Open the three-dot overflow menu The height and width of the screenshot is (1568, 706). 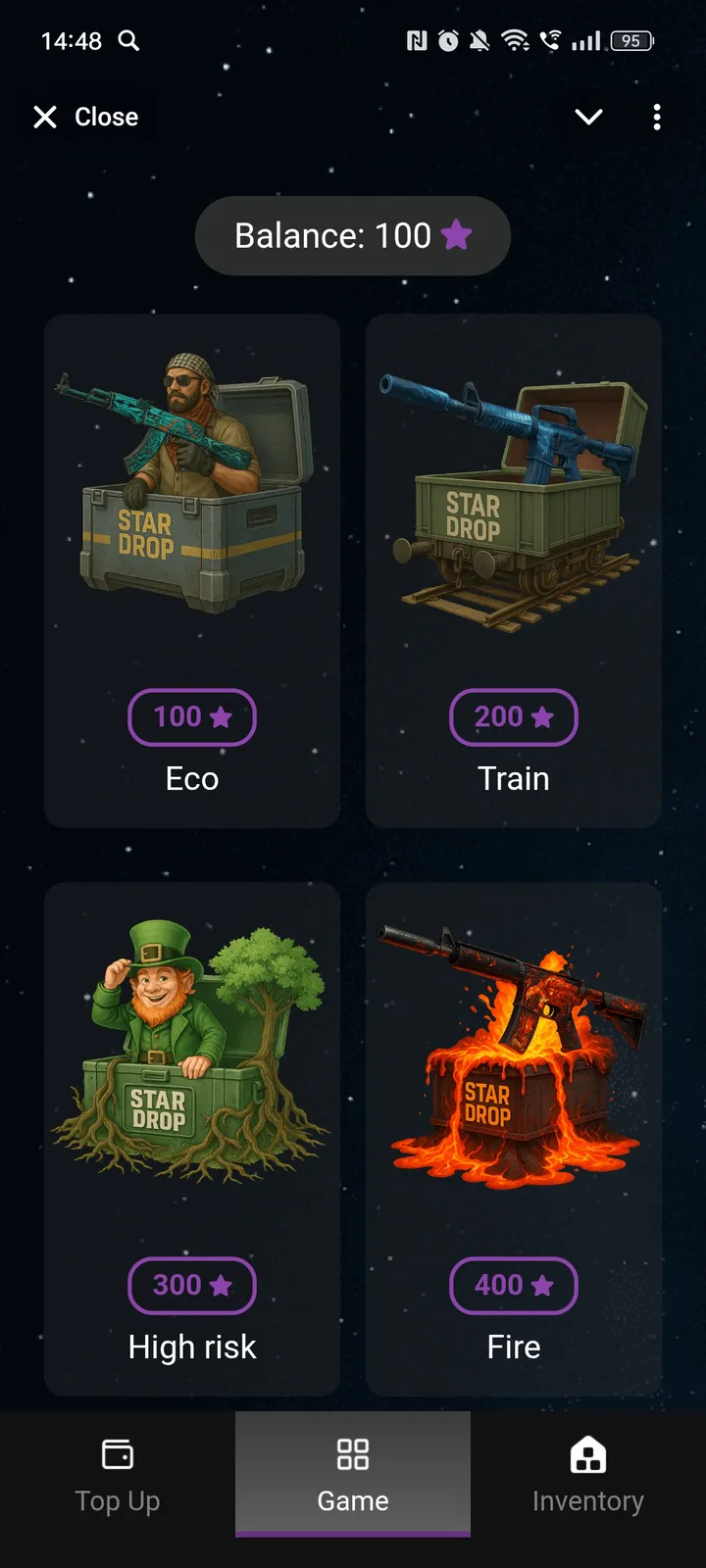click(656, 117)
